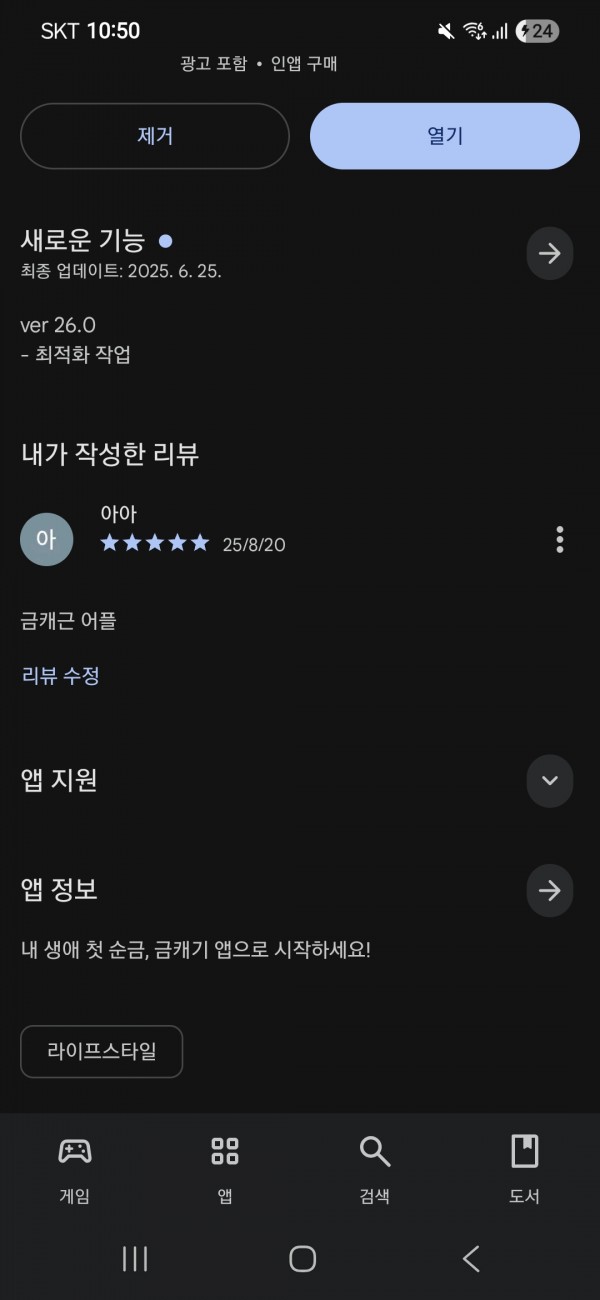Tap the system back button
The image size is (600, 1300).
pos(471,1259)
